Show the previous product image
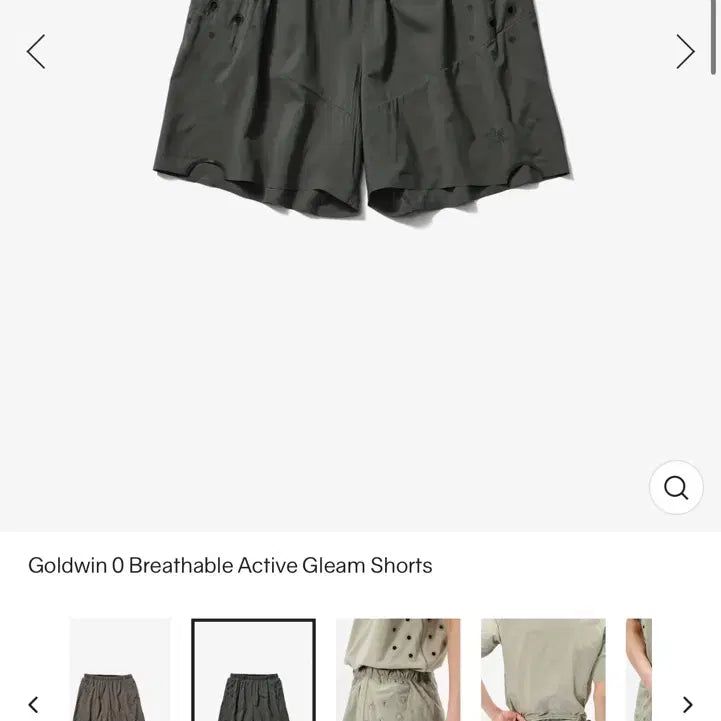This screenshot has width=721, height=721. click(x=36, y=52)
